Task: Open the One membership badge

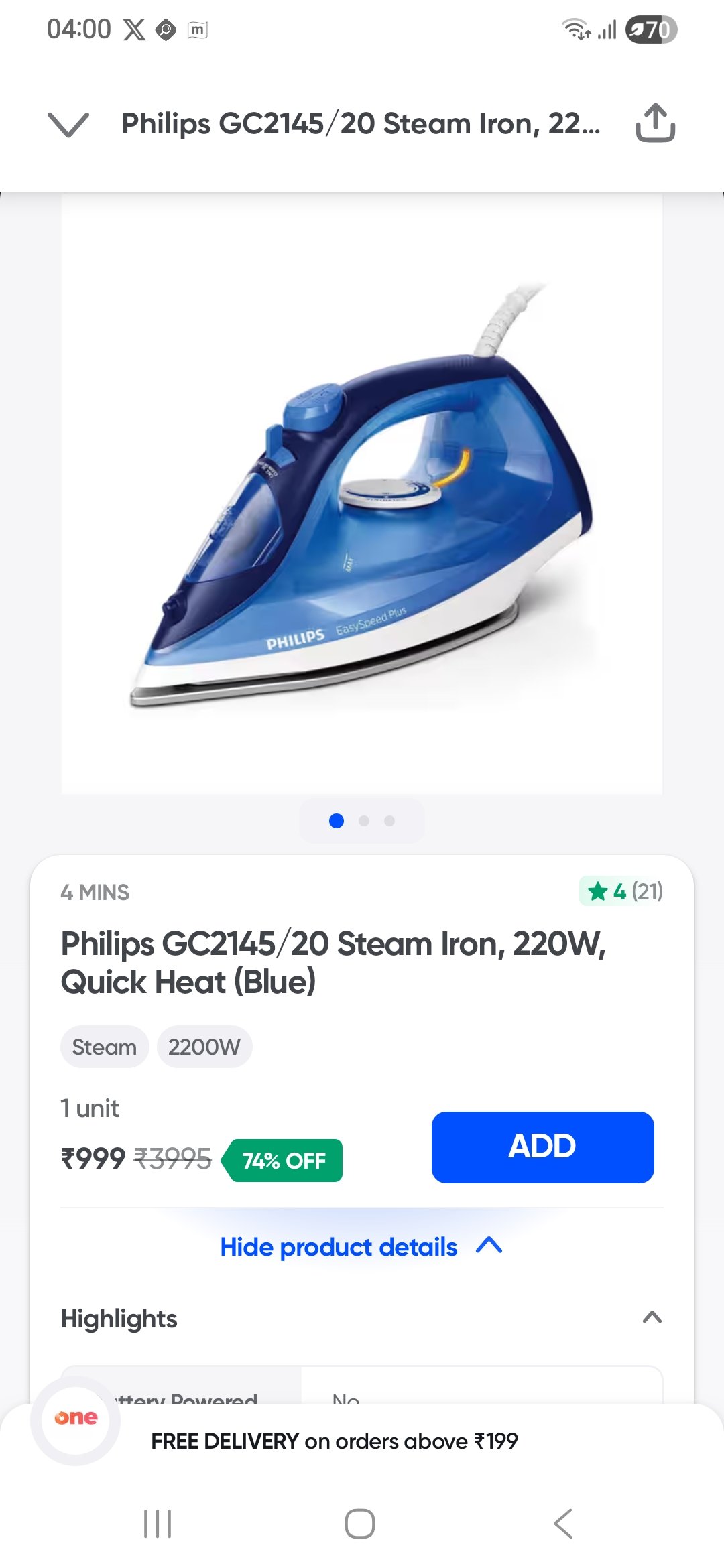Action: coord(76,1419)
